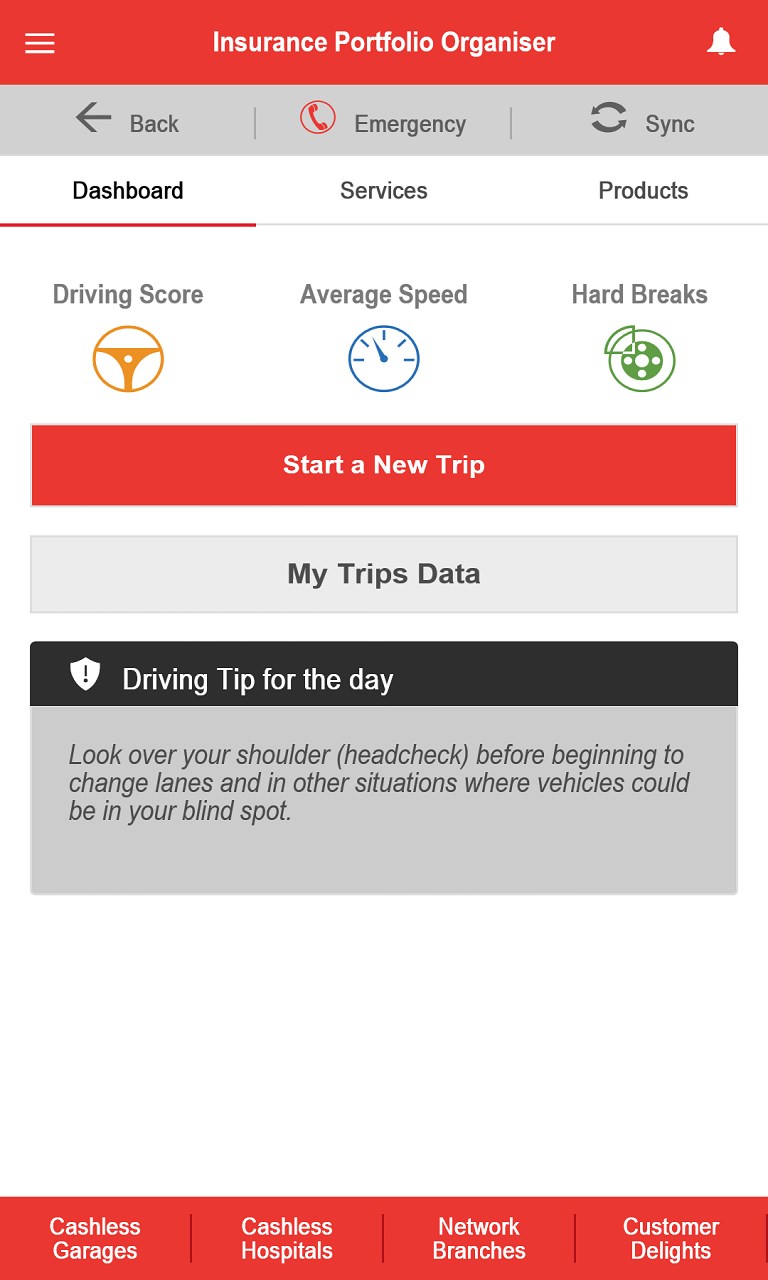Open Customer Delights

670,1238
